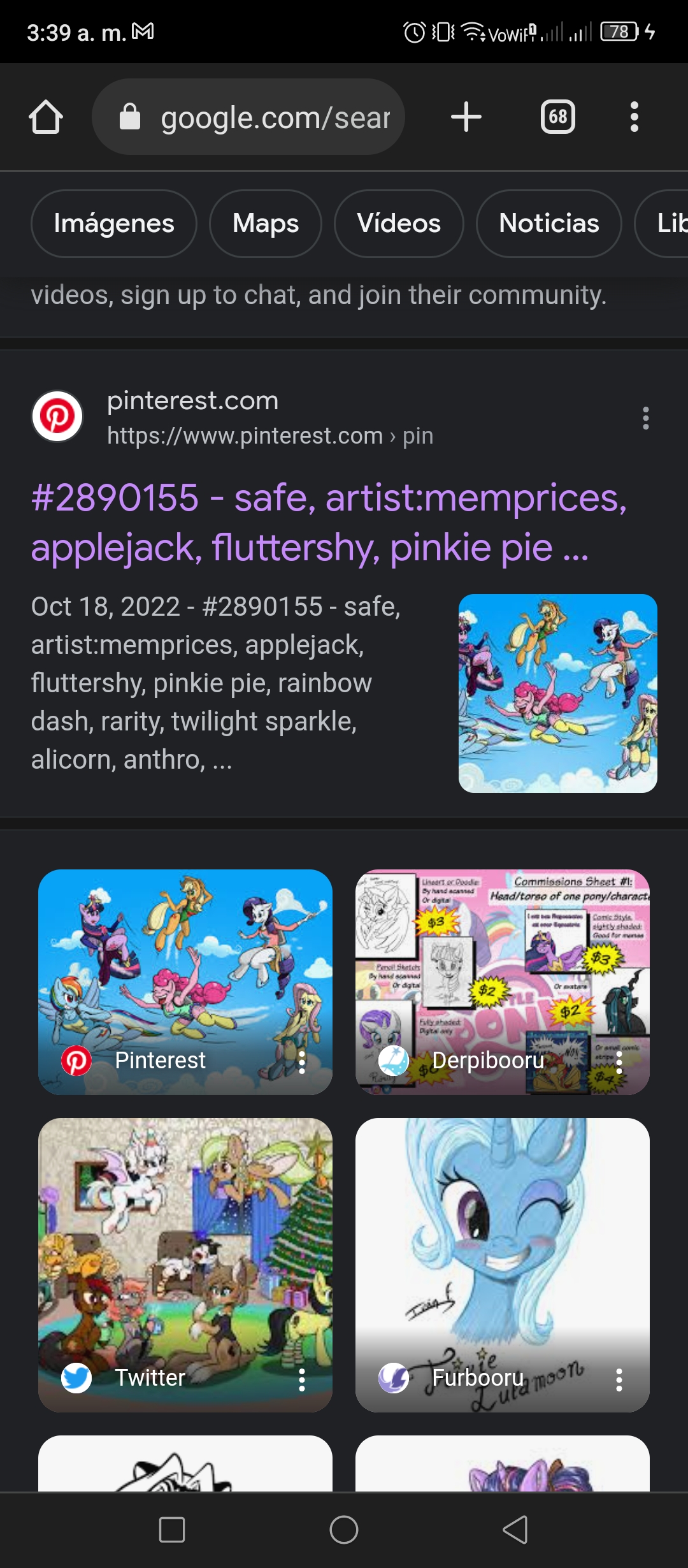Switch to the Vídeos filter
Screen dimensions: 688x1568
(x=399, y=224)
